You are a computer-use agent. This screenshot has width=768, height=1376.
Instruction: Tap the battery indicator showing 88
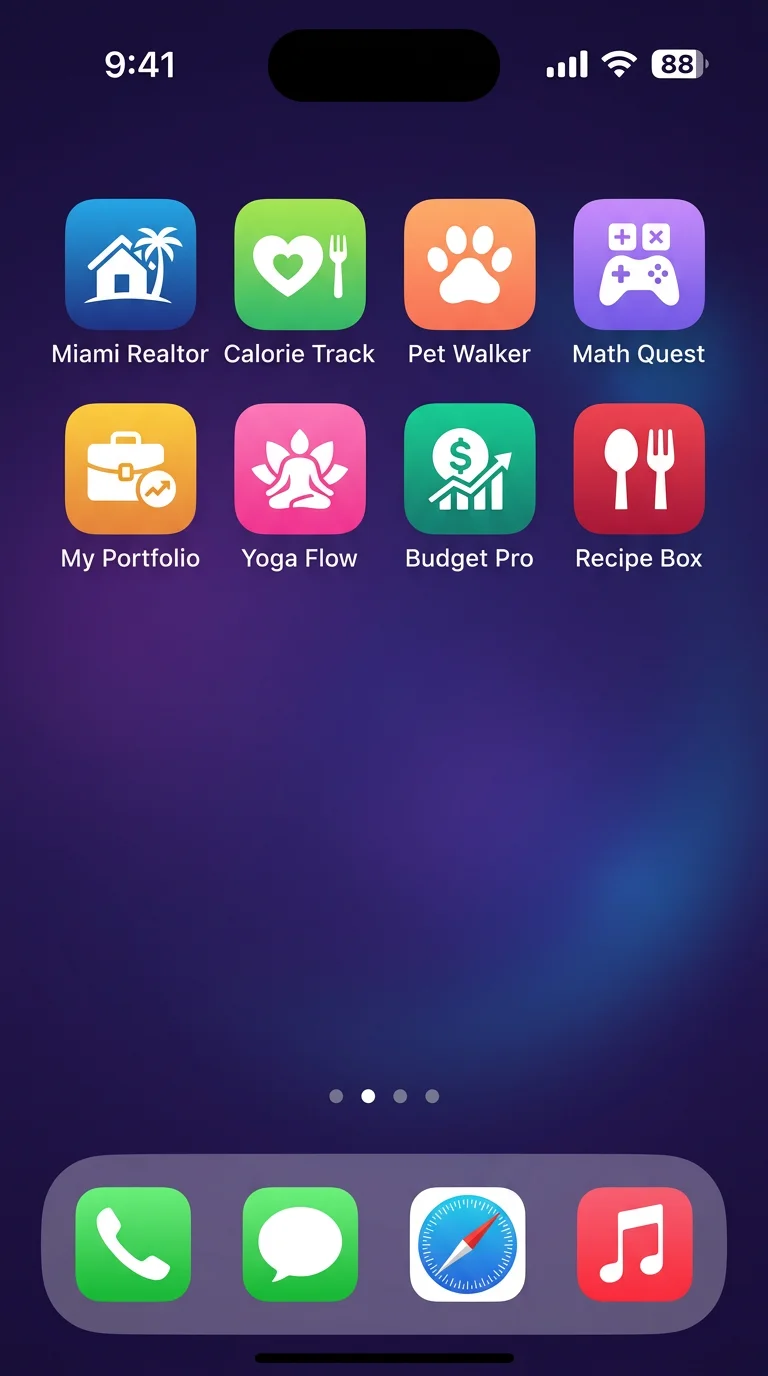coord(678,64)
